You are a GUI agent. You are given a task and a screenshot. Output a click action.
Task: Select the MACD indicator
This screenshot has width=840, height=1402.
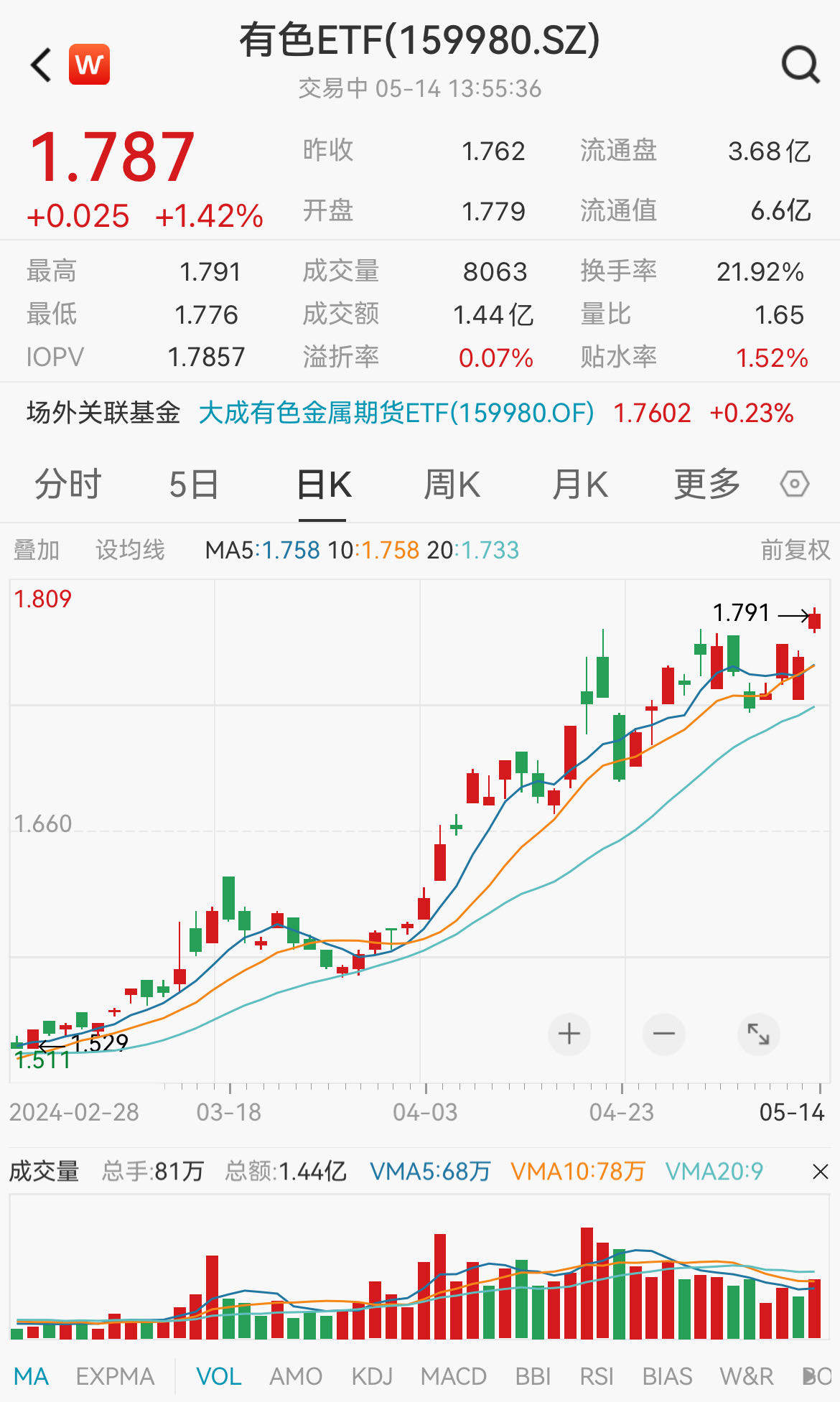(453, 1376)
